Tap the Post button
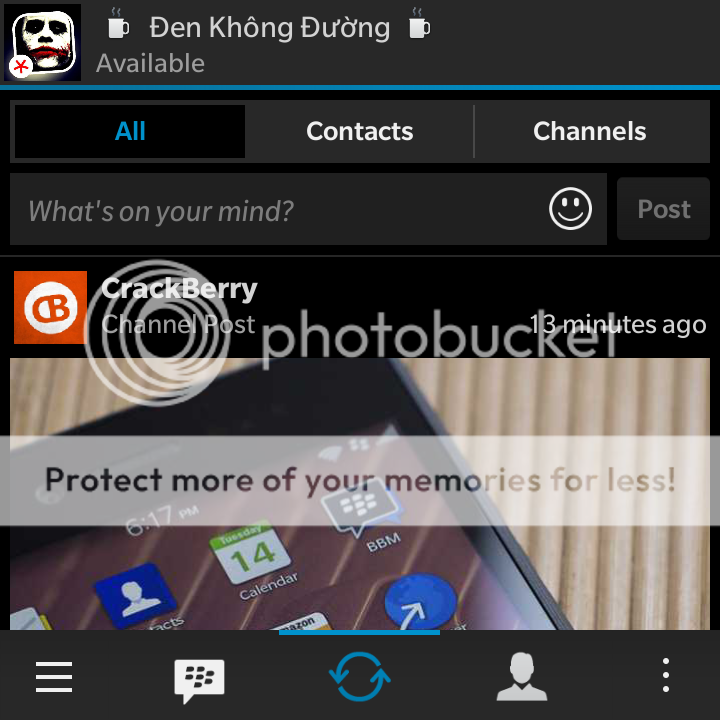Image resolution: width=720 pixels, height=720 pixels. (664, 209)
